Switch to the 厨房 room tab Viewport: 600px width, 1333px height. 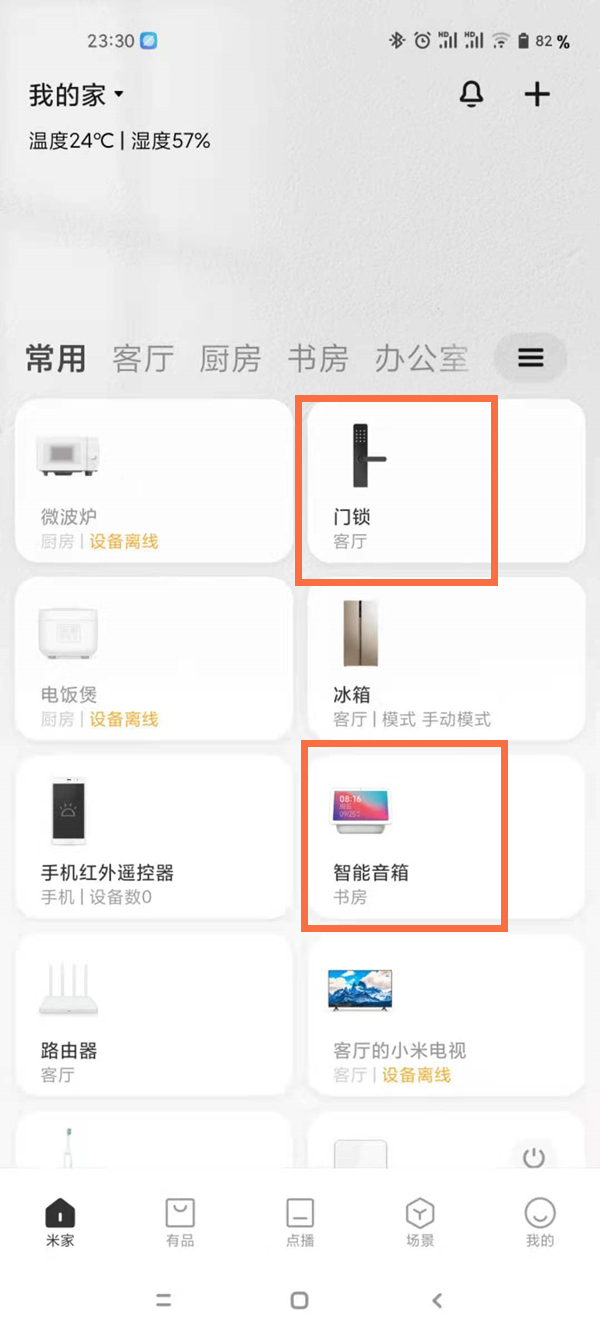pos(230,358)
